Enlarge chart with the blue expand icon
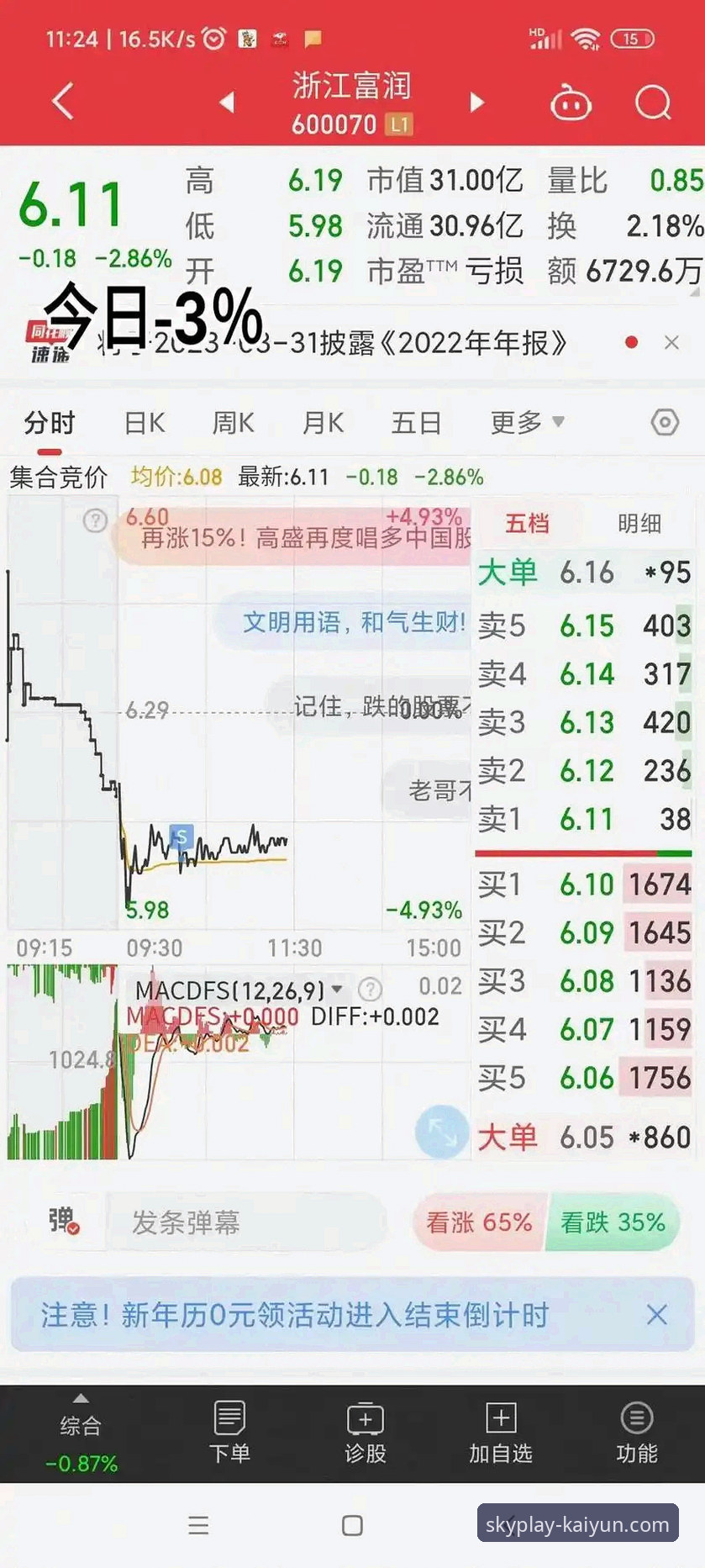The image size is (705, 1568). (441, 1132)
